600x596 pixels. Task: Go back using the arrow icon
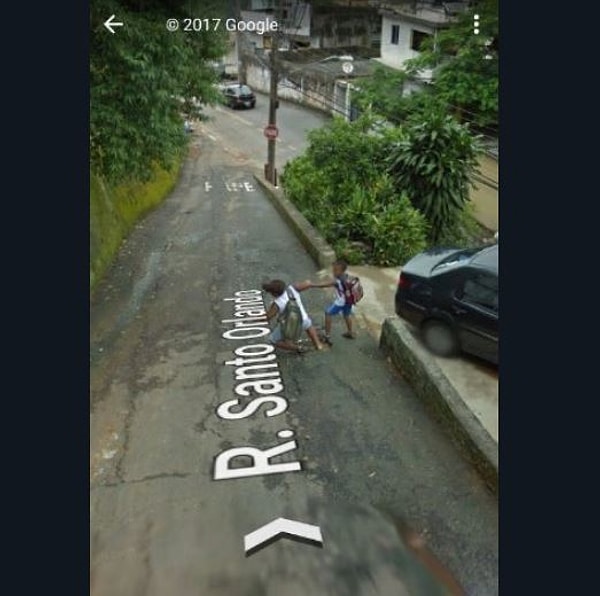coord(113,24)
